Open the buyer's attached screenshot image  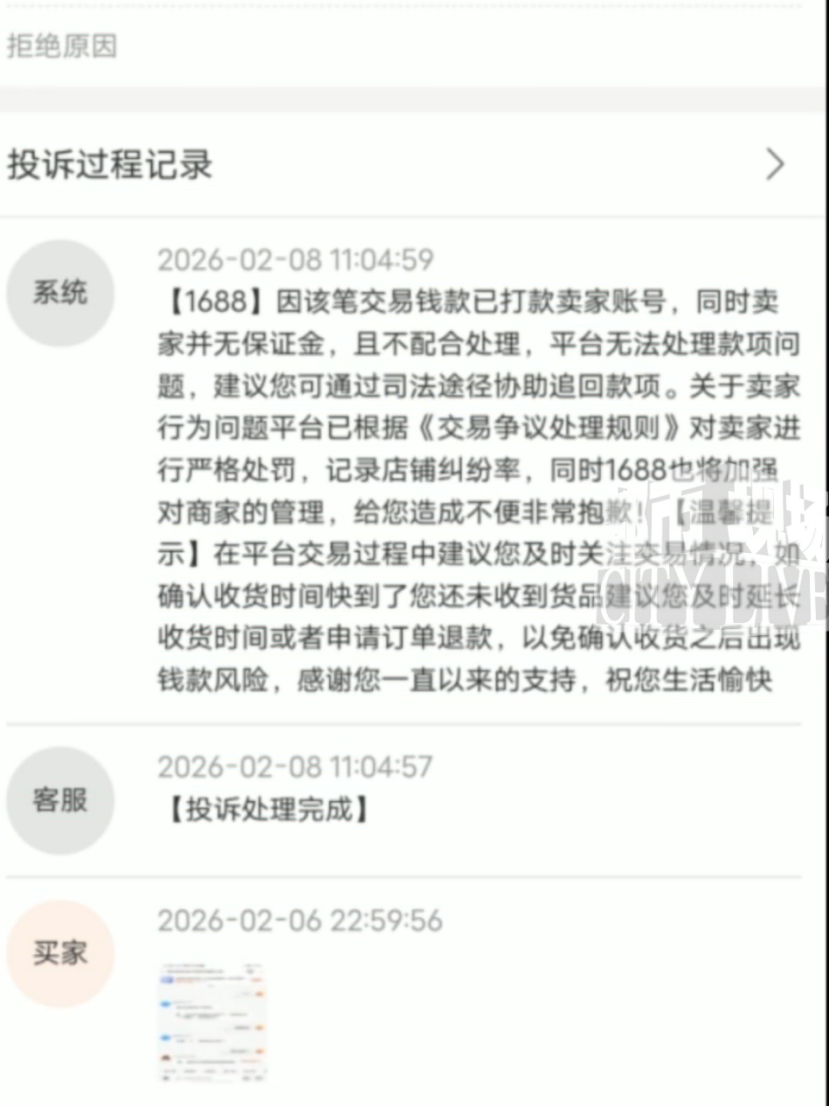[x=212, y=1022]
